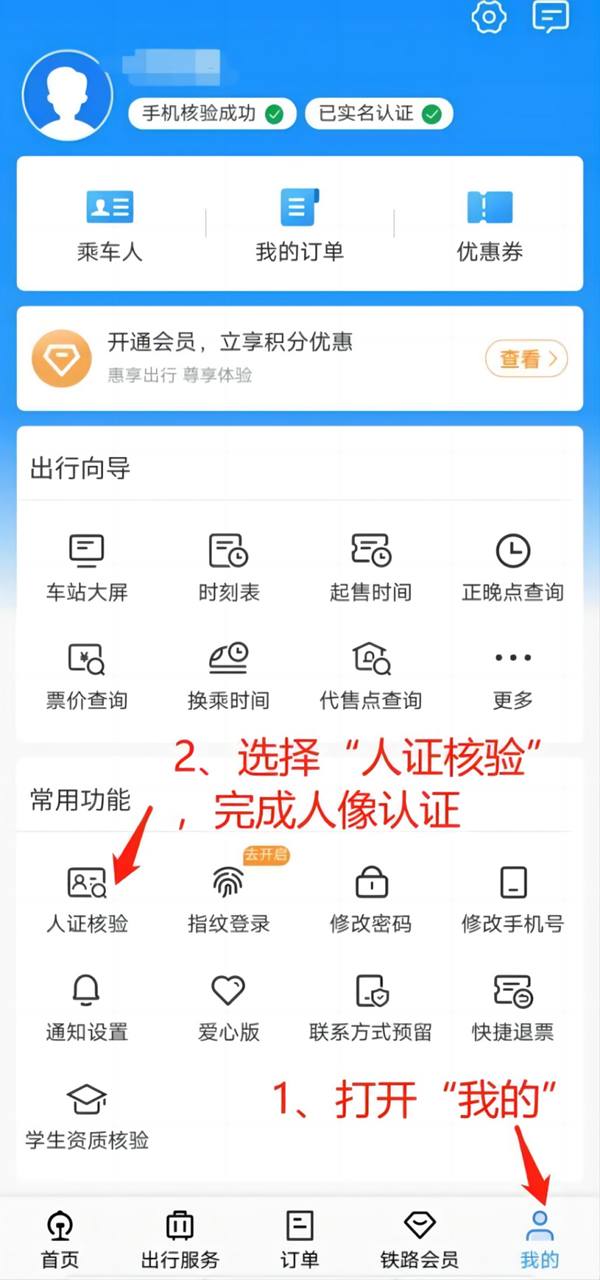
Task: Open the 乘车人 passenger list
Action: pos(110,224)
